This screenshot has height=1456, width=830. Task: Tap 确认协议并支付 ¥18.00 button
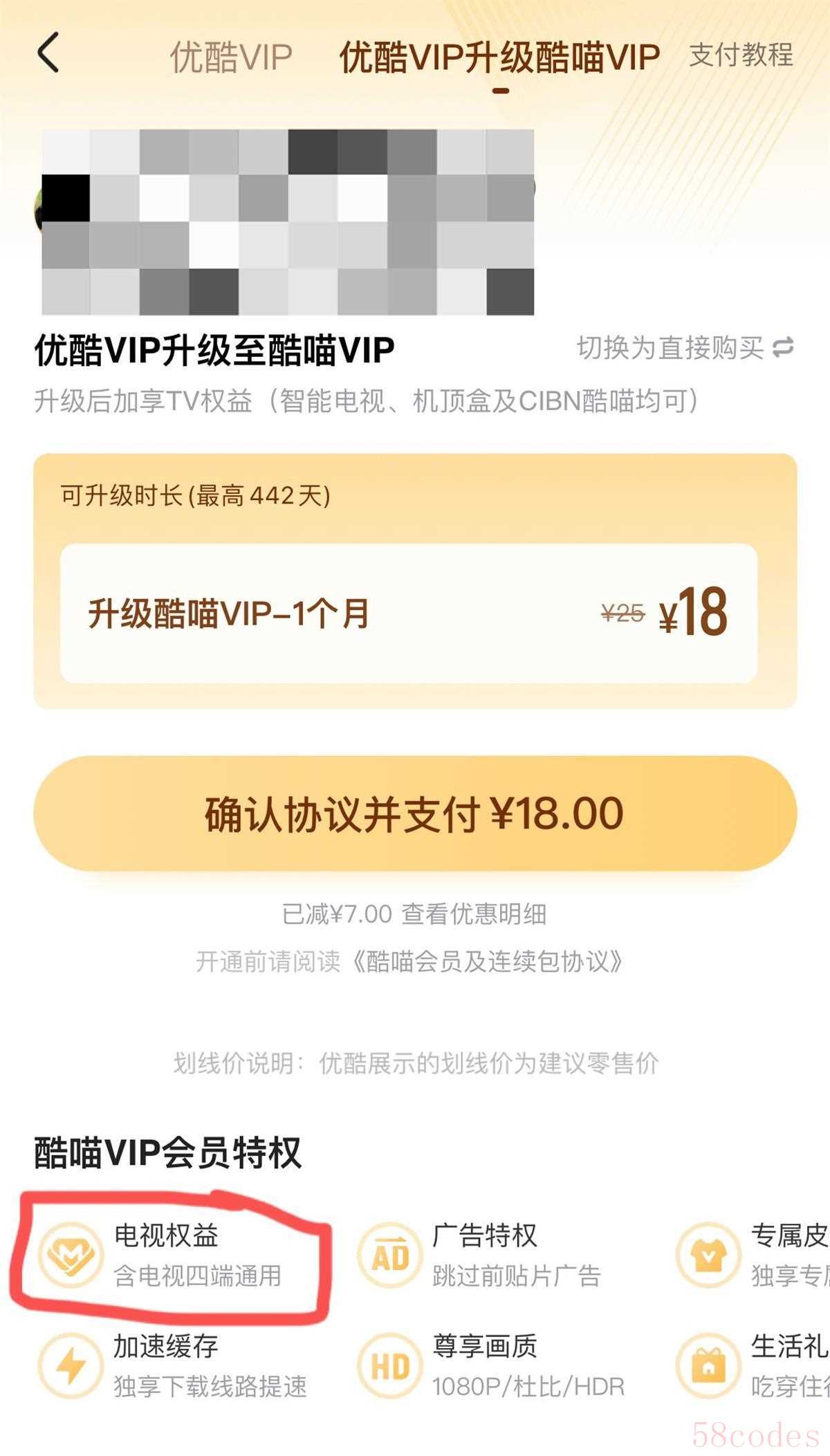(415, 813)
